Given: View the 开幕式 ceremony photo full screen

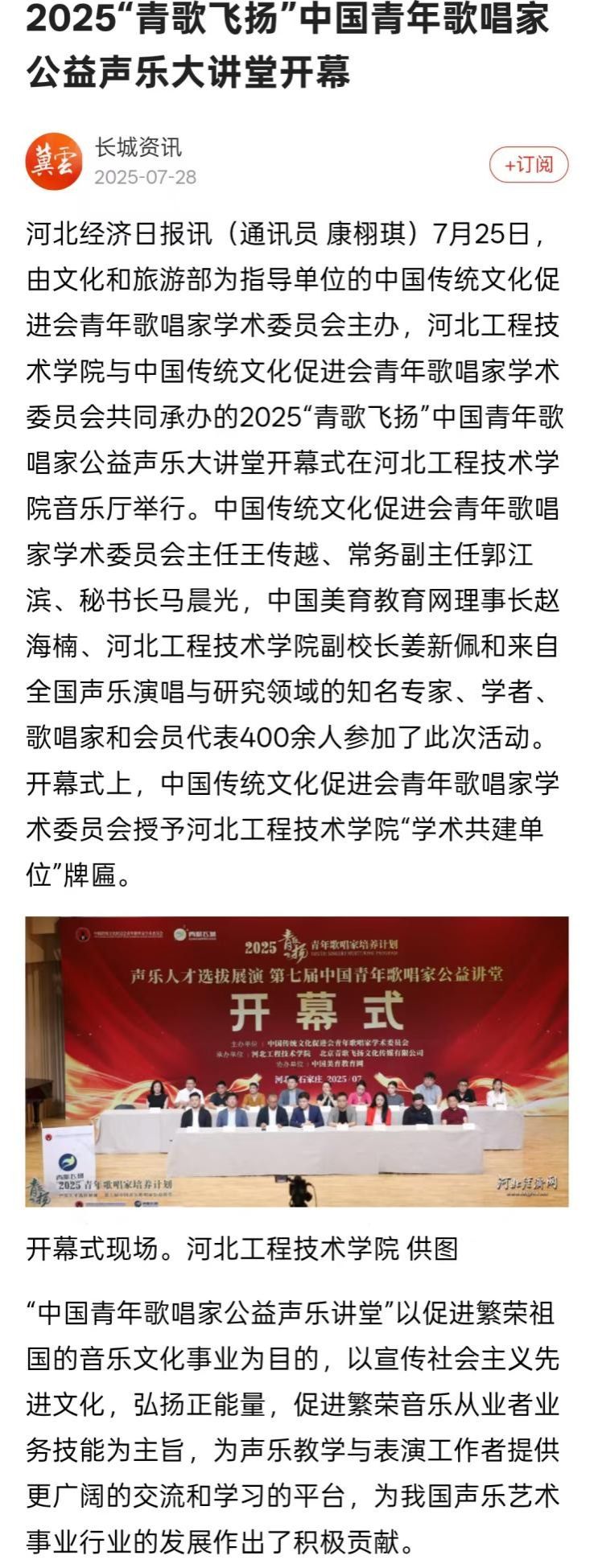Looking at the screenshot, I should [296, 1061].
